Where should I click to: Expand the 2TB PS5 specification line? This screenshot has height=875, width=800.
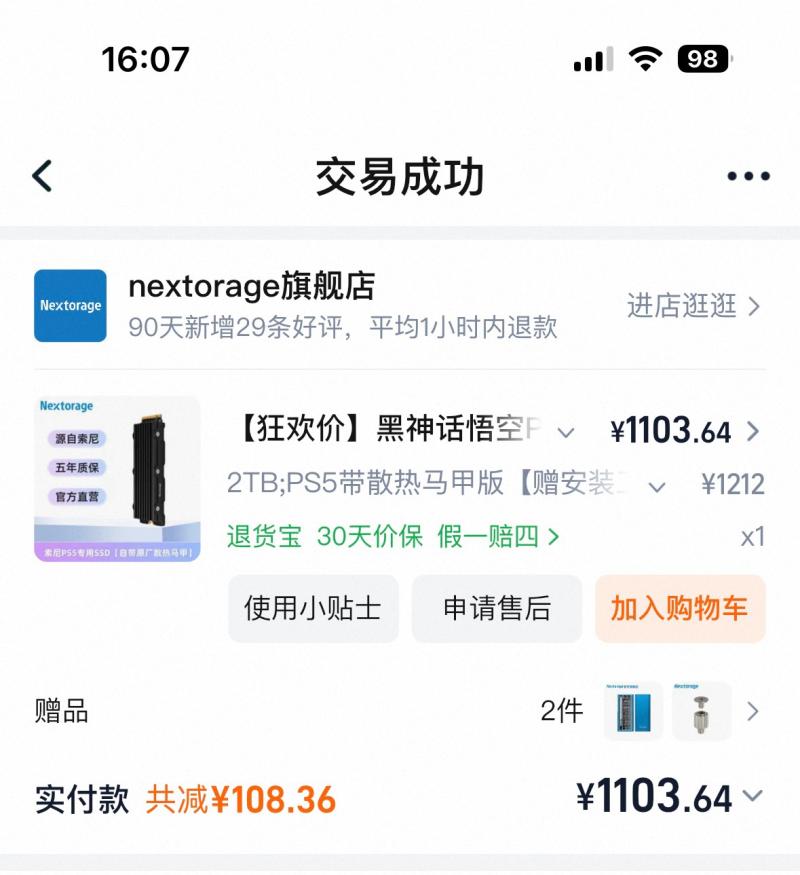click(656, 487)
